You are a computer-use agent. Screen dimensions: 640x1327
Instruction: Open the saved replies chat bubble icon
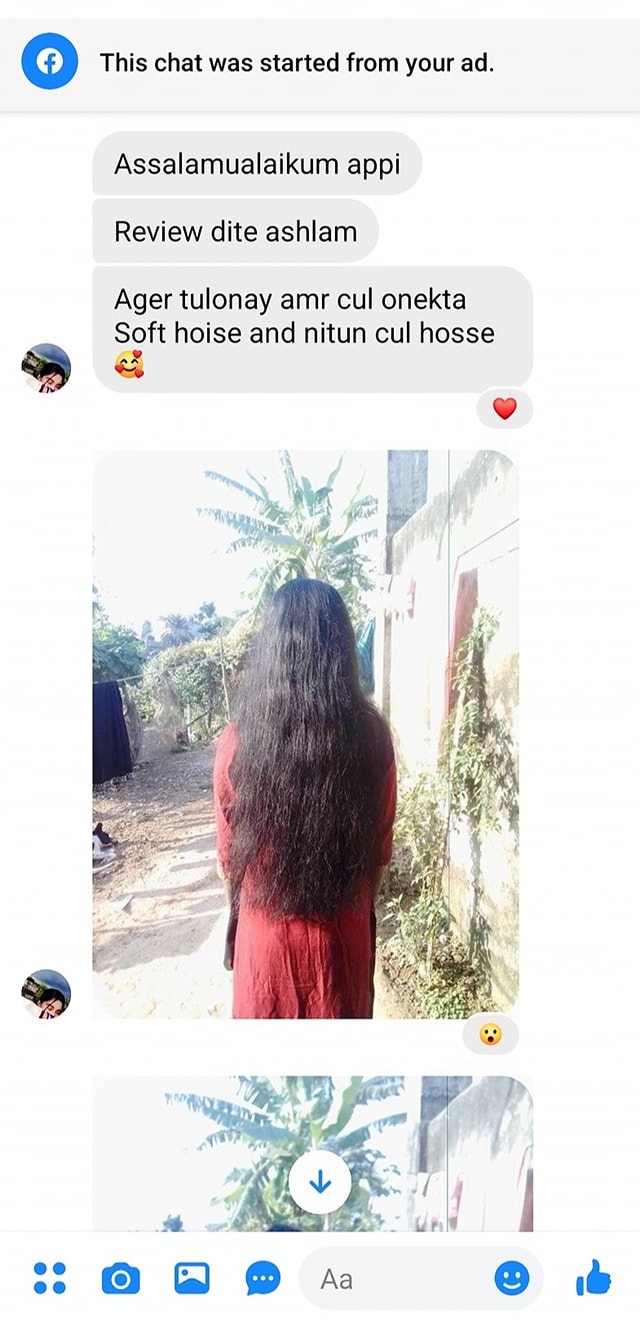263,1278
